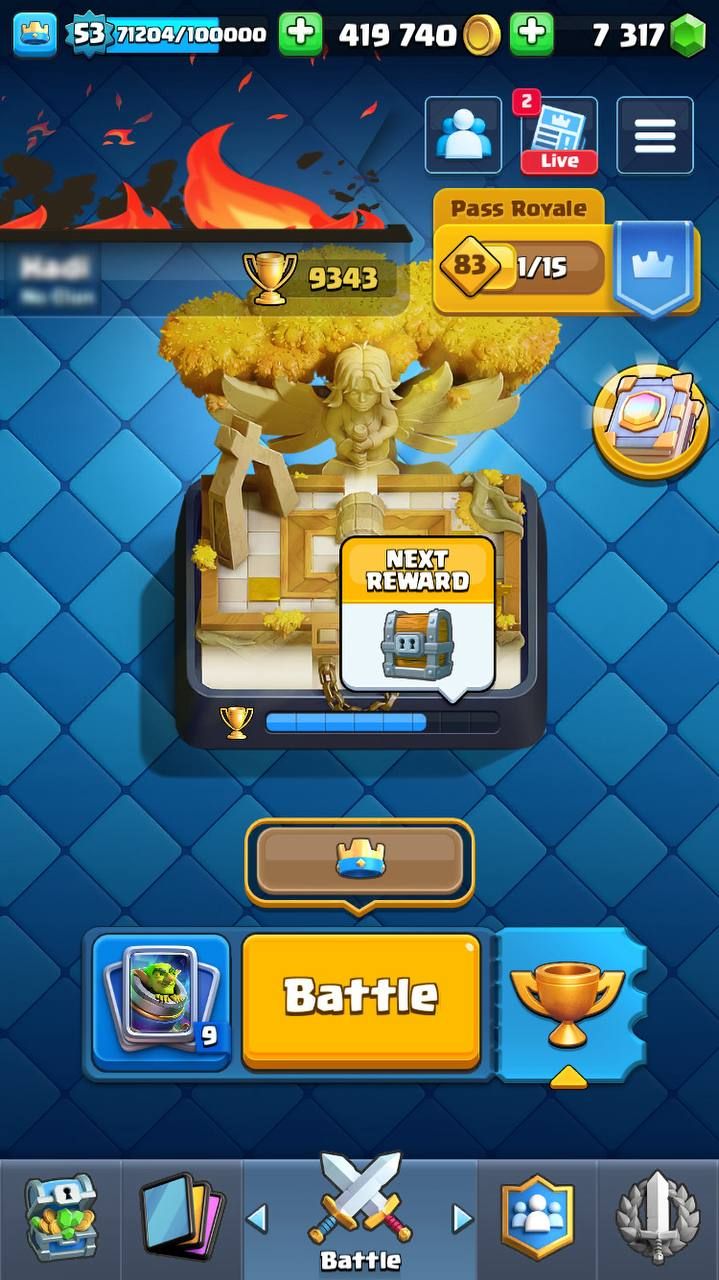Screen dimensions: 719x1280
Task: Open the hamburger options menu
Action: [x=654, y=135]
